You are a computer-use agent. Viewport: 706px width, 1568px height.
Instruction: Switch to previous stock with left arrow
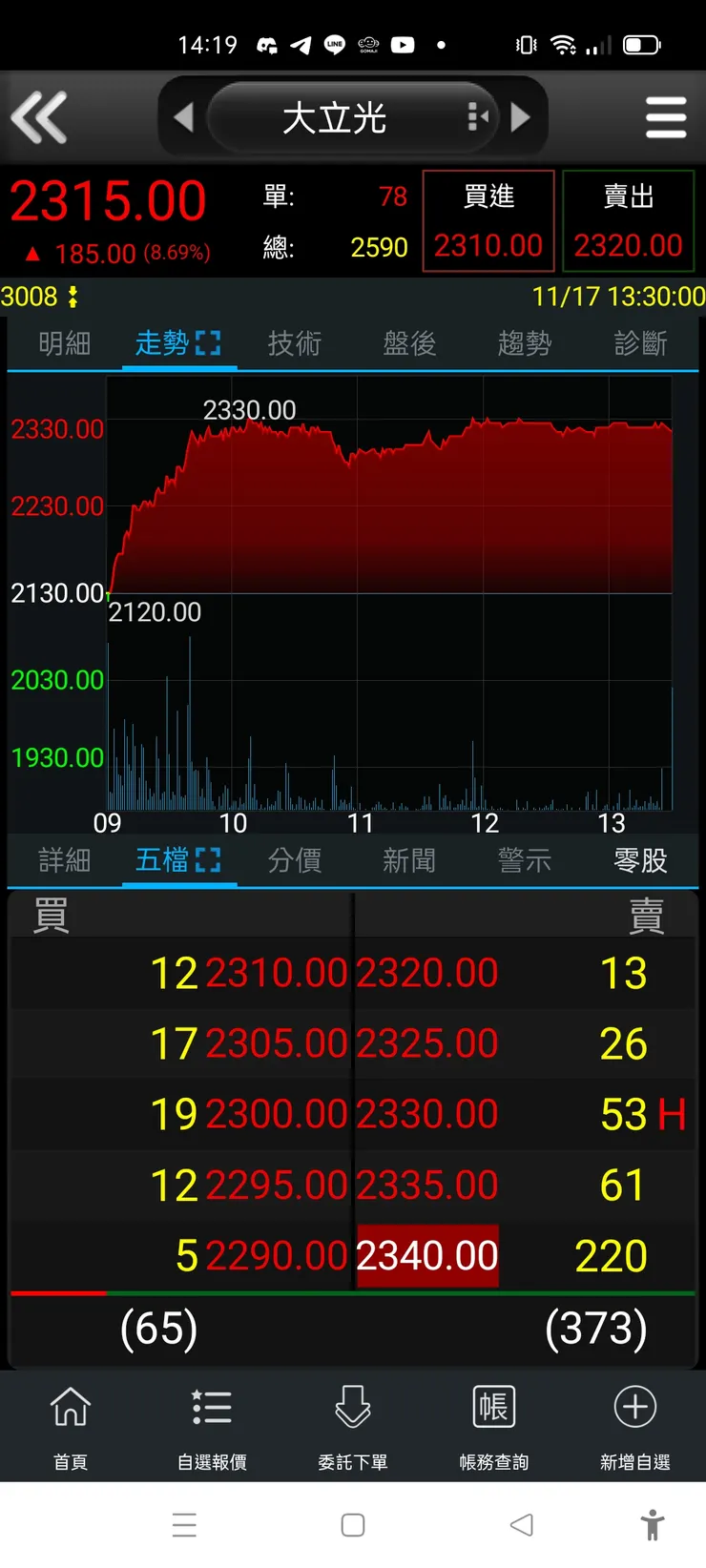[184, 116]
